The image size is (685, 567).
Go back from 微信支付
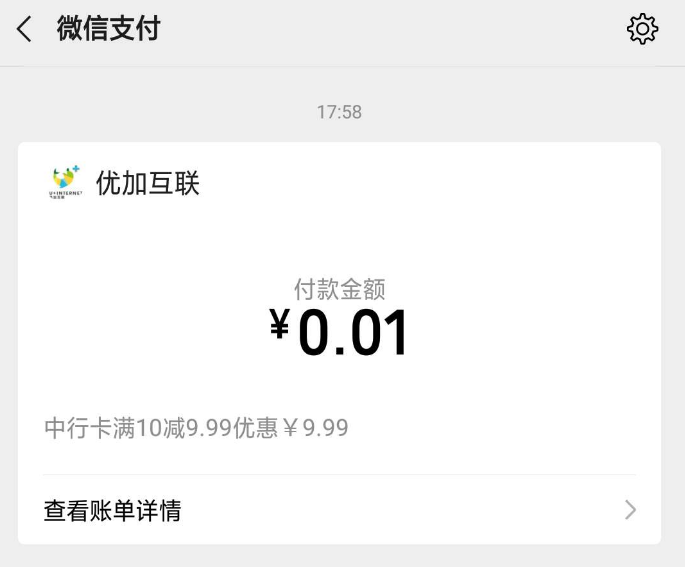25,29
